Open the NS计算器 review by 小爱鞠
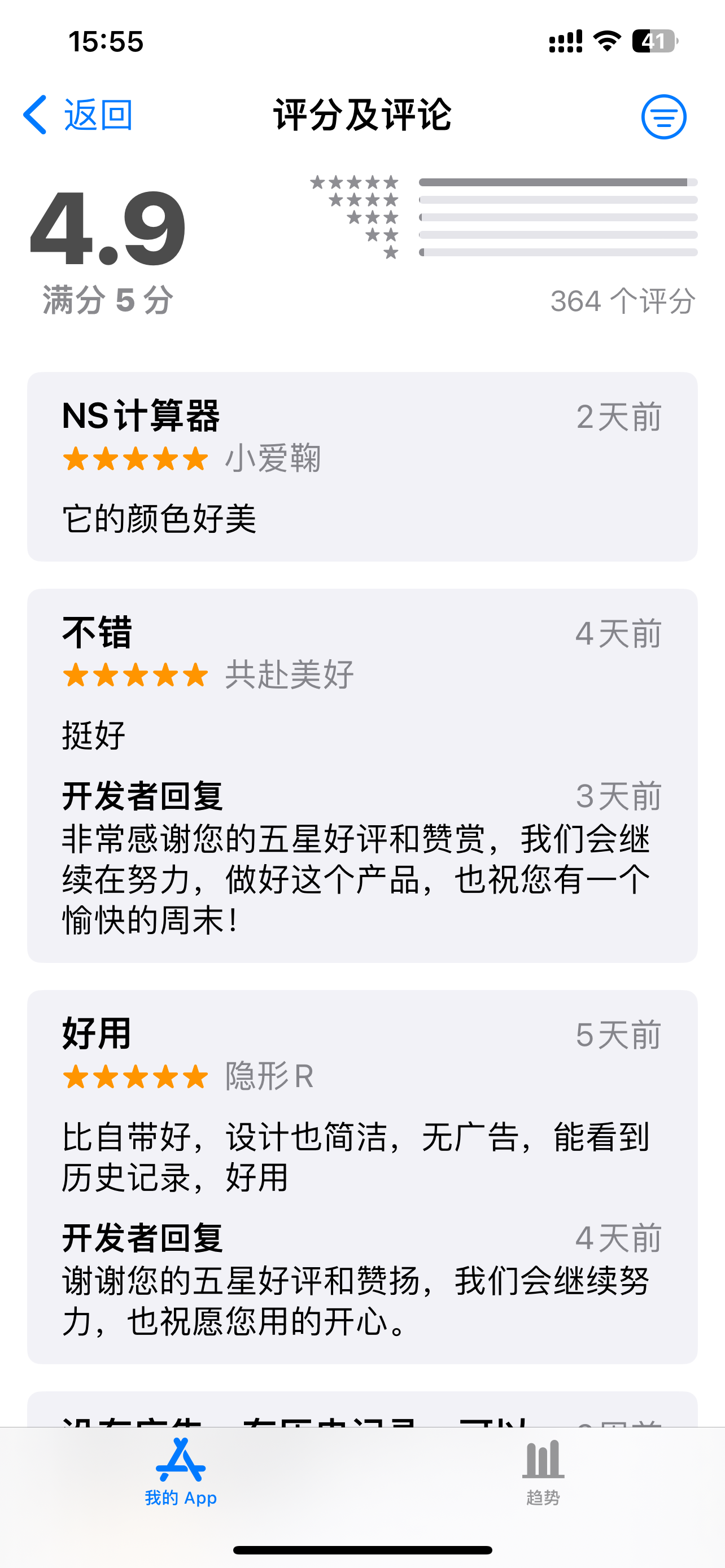Viewport: 725px width, 1568px height. [x=362, y=467]
